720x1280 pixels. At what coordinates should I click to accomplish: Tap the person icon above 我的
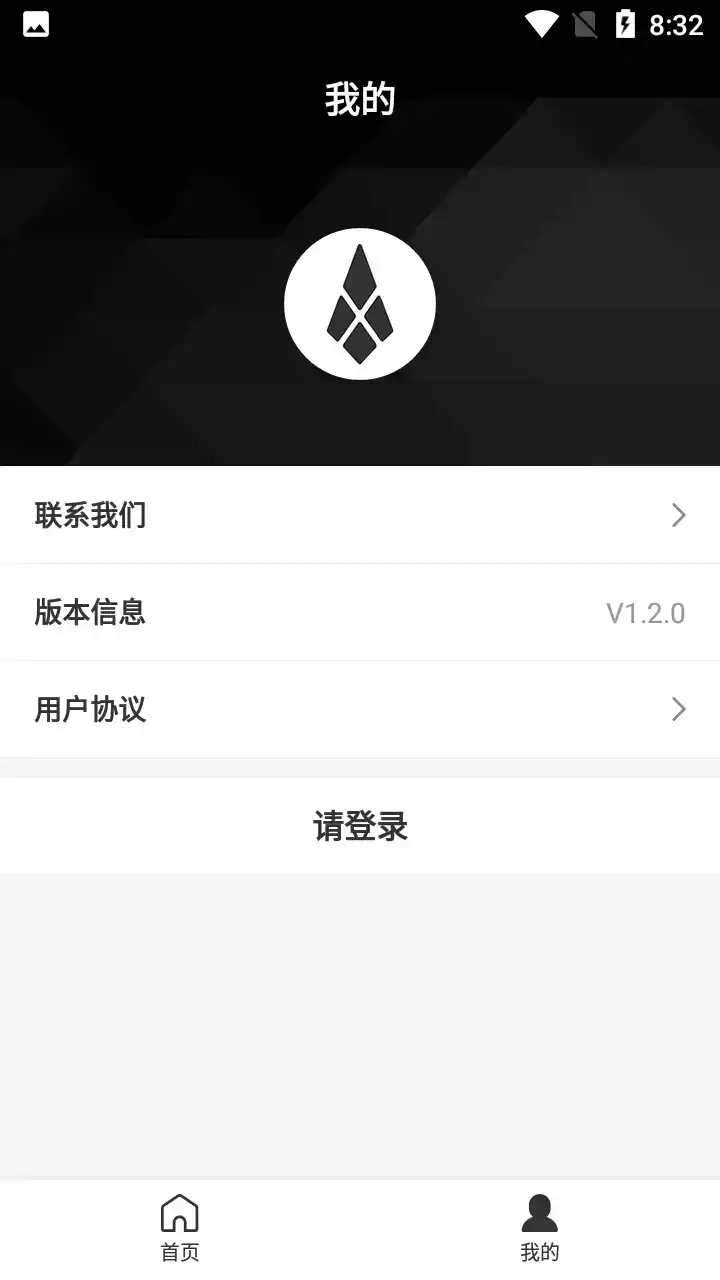point(540,1212)
